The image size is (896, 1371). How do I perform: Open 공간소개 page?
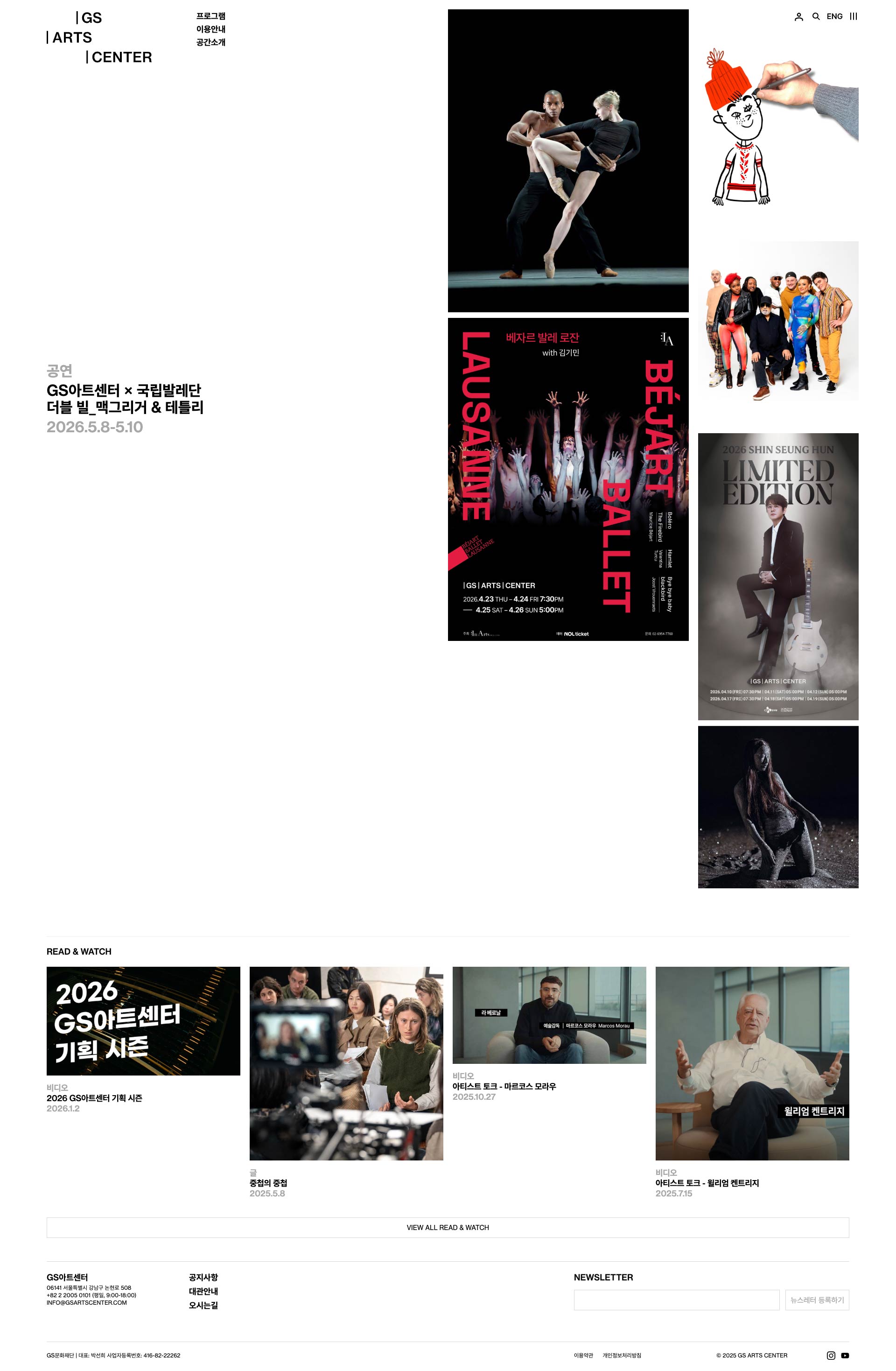210,42
